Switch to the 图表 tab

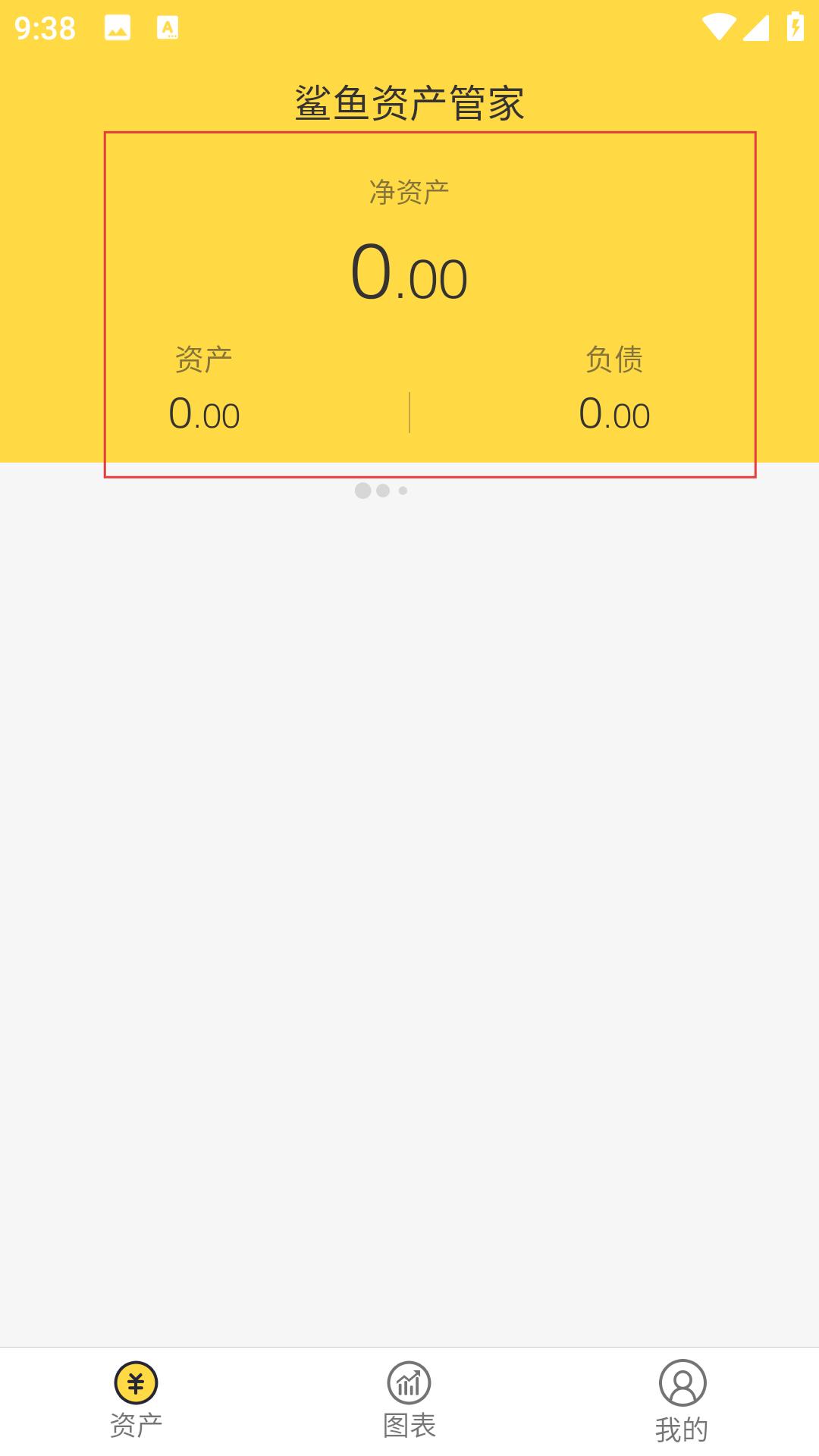click(409, 1401)
